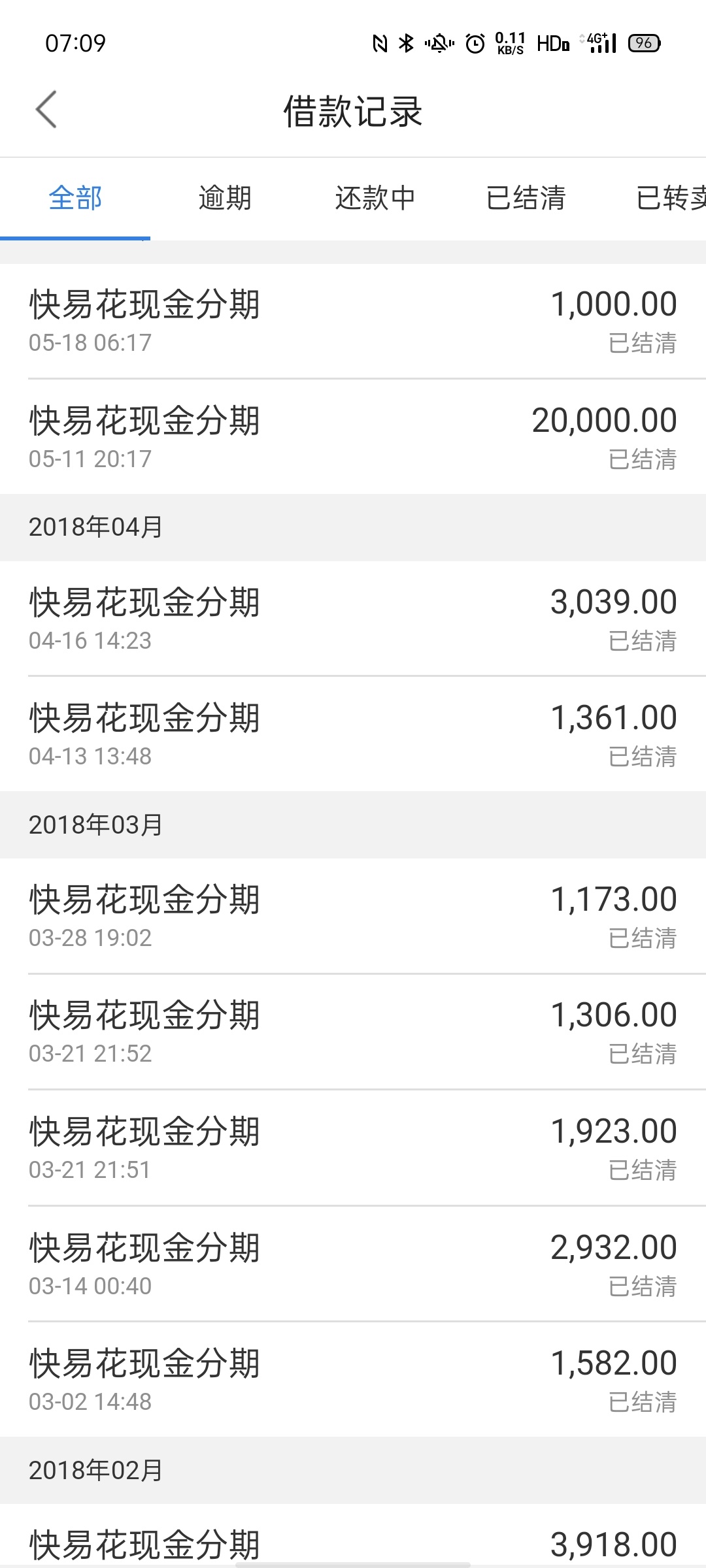Open the 1,582.00 loan from 03-02
The height and width of the screenshot is (1568, 706).
click(353, 1380)
